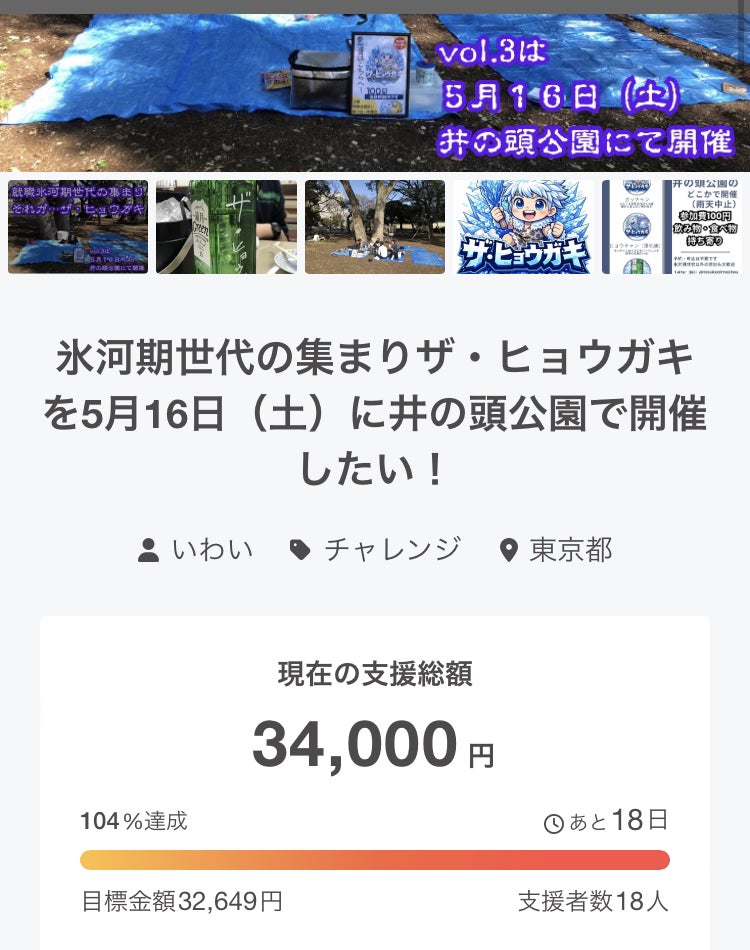View projects located in 東京都
This screenshot has width=750, height=950.
click(556, 549)
